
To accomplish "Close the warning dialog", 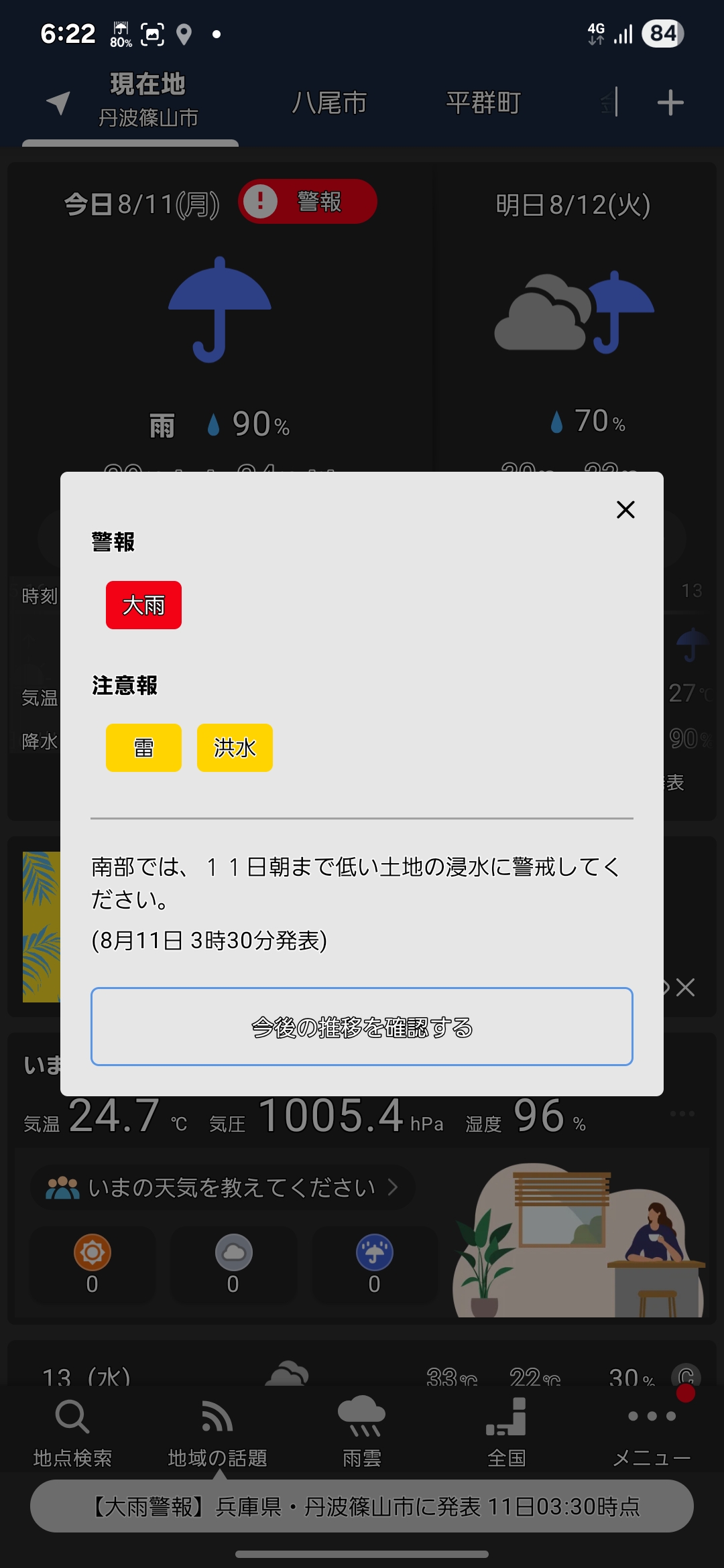I will [x=625, y=510].
